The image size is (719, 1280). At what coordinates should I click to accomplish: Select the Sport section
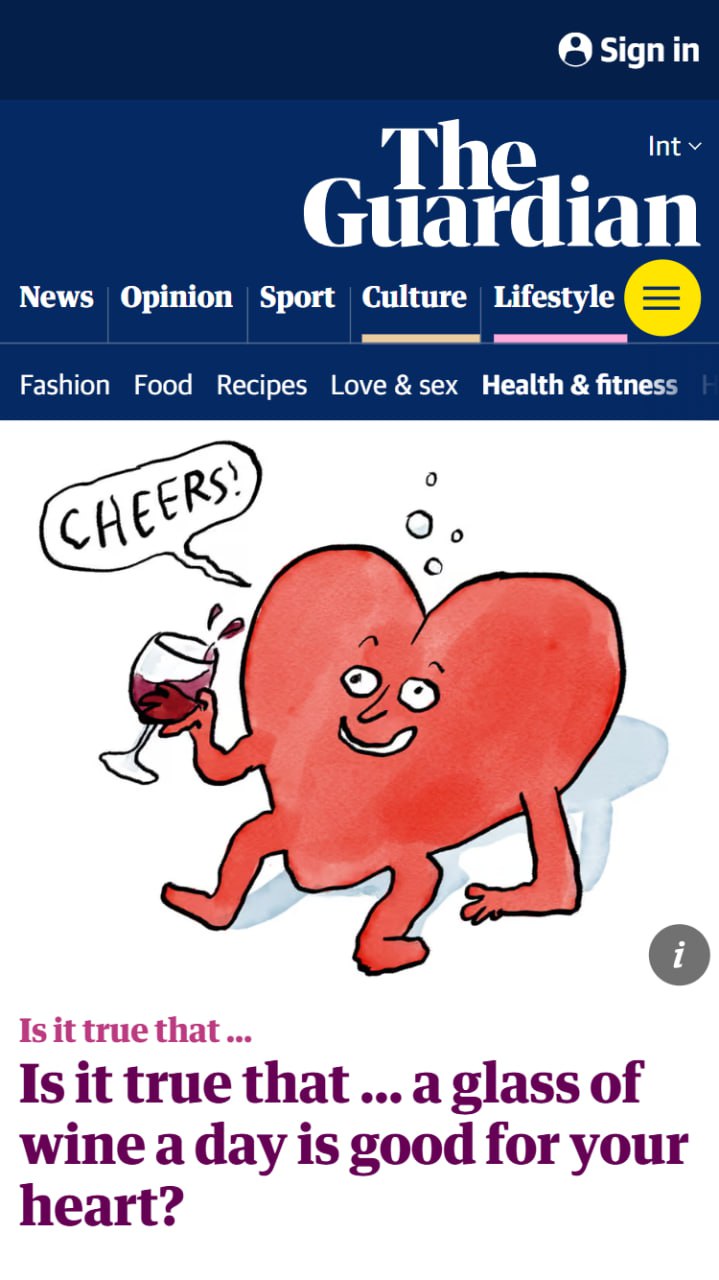coord(297,298)
